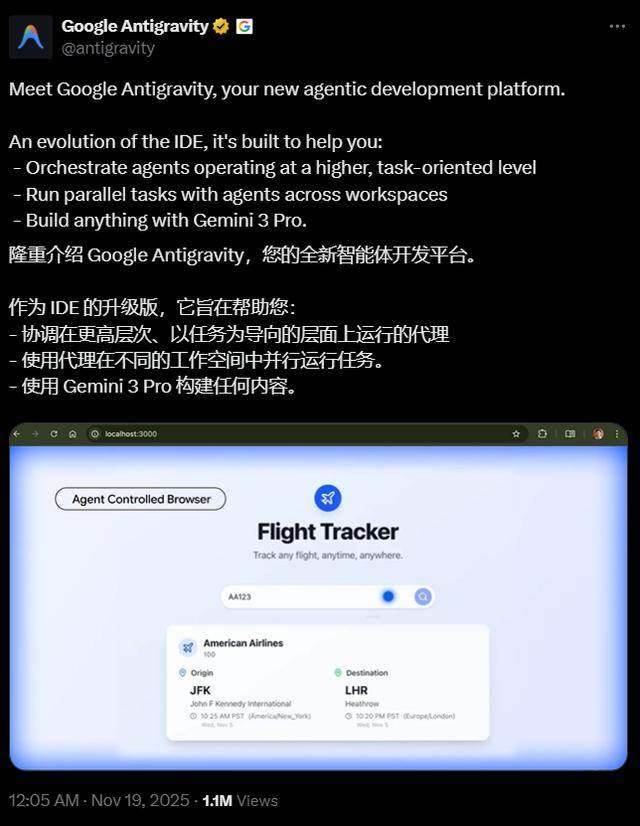View the 1.1M Views analytics
The image size is (640, 826).
pyautogui.click(x=240, y=800)
